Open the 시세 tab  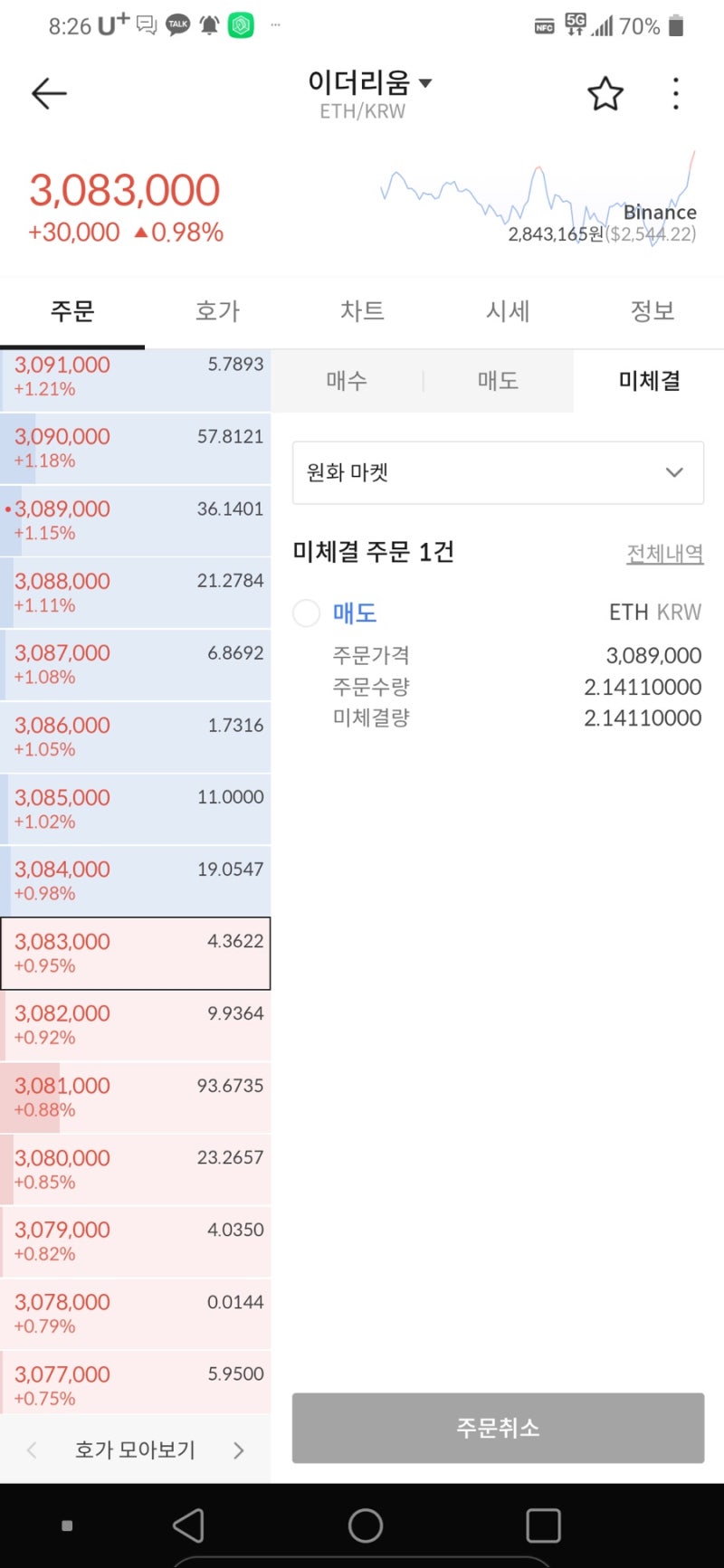507,310
